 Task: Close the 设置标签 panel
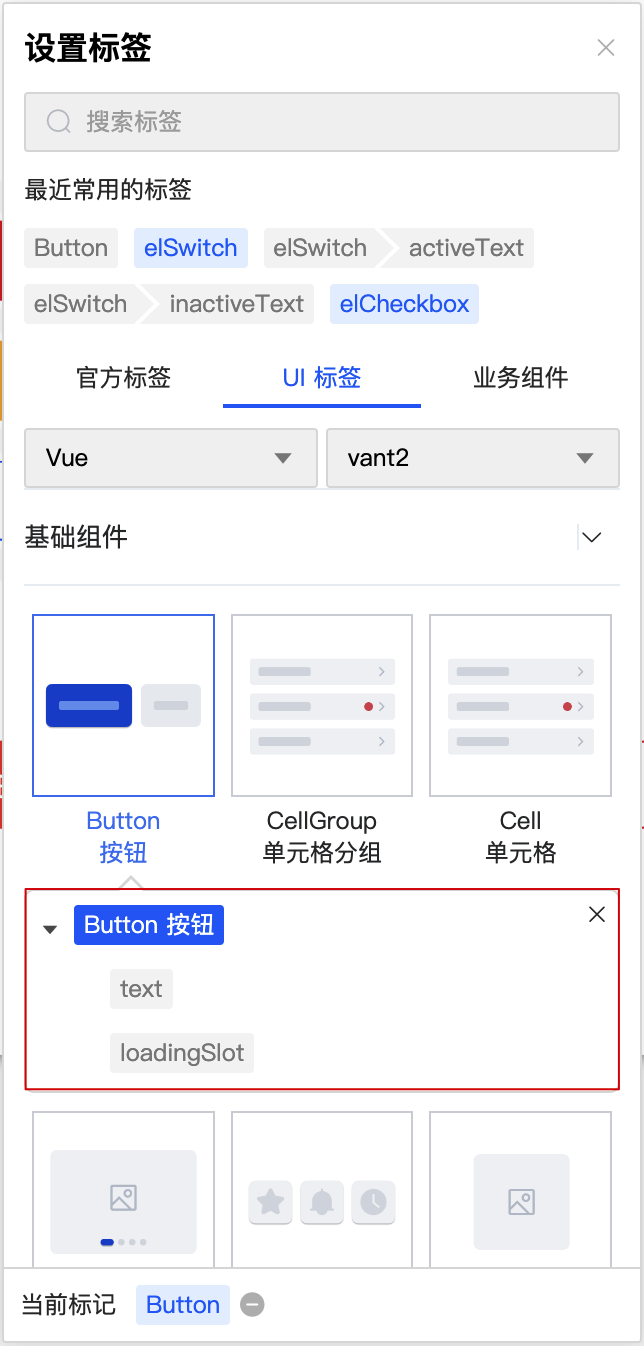(x=605, y=48)
